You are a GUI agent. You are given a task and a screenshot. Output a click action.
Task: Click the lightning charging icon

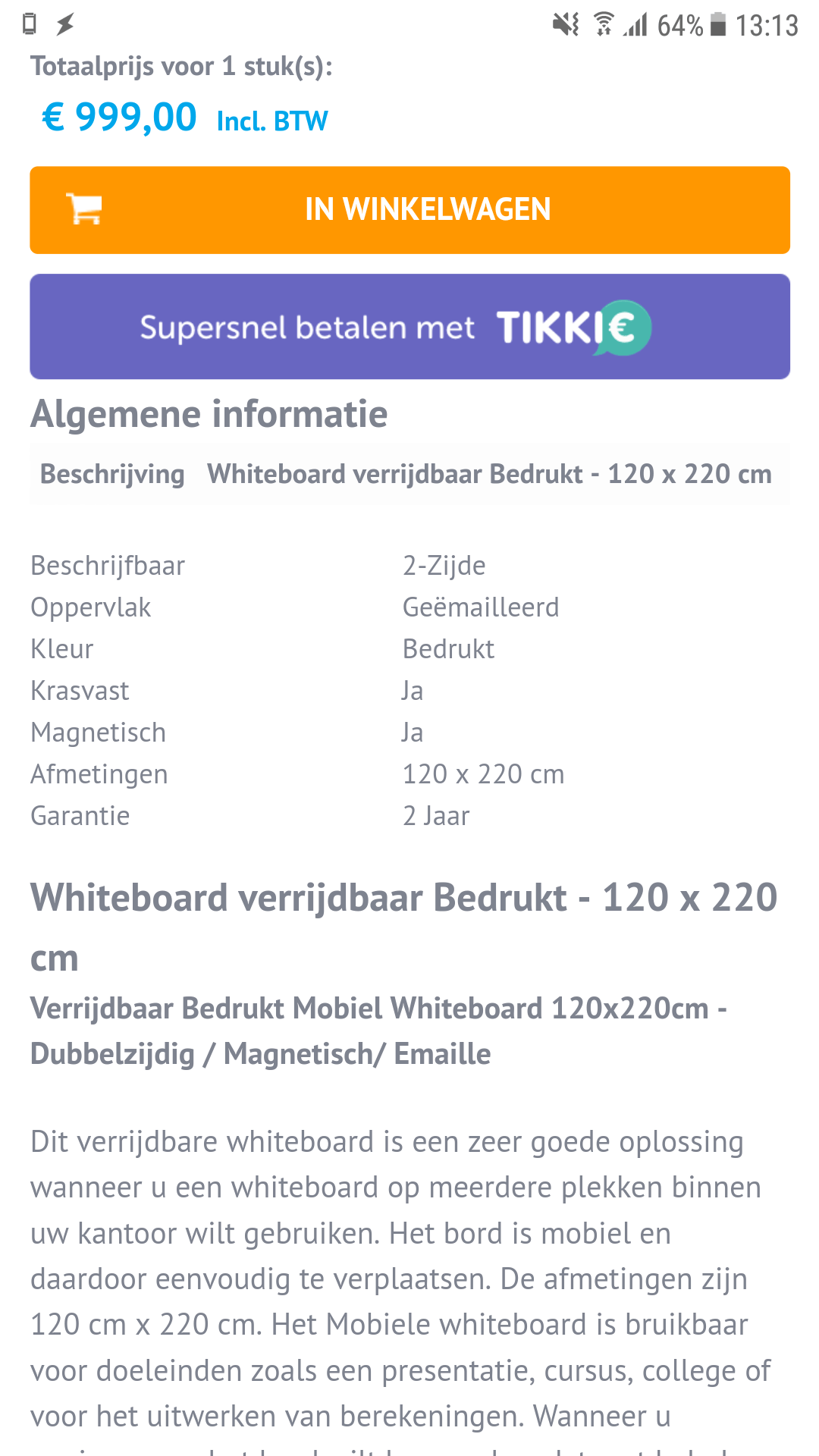tap(64, 23)
